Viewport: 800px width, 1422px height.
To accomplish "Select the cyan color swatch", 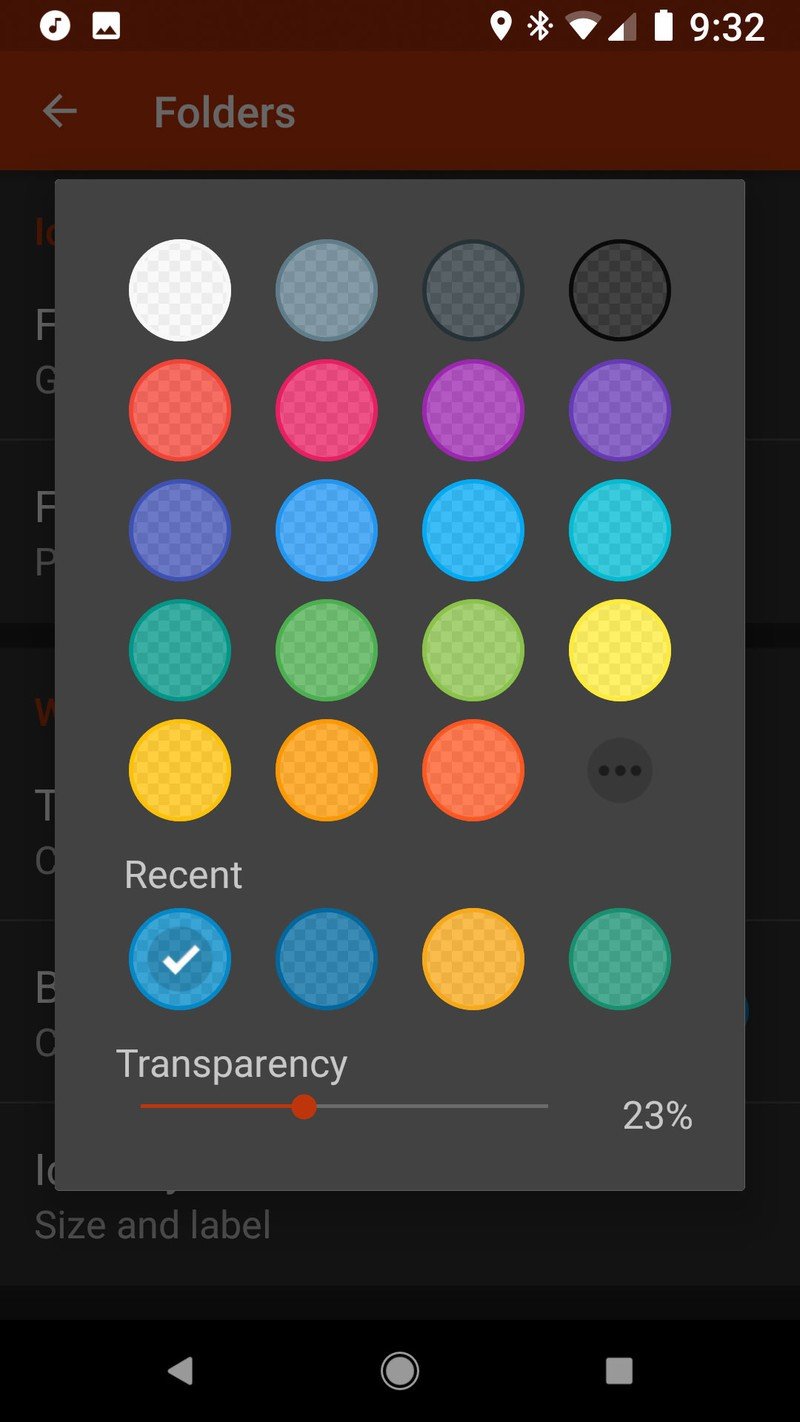I will click(620, 530).
